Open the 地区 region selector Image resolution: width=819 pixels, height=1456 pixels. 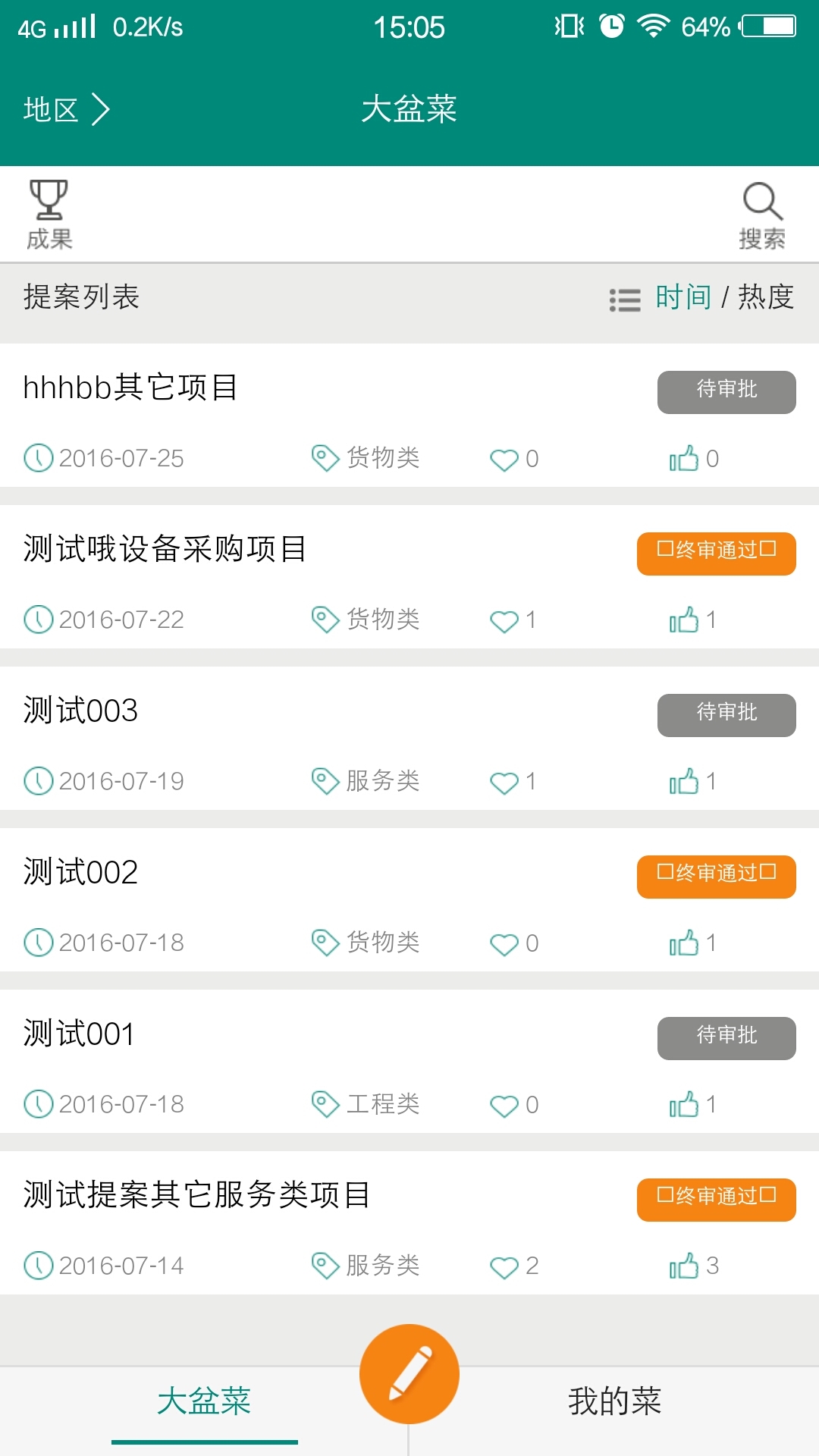click(x=66, y=110)
